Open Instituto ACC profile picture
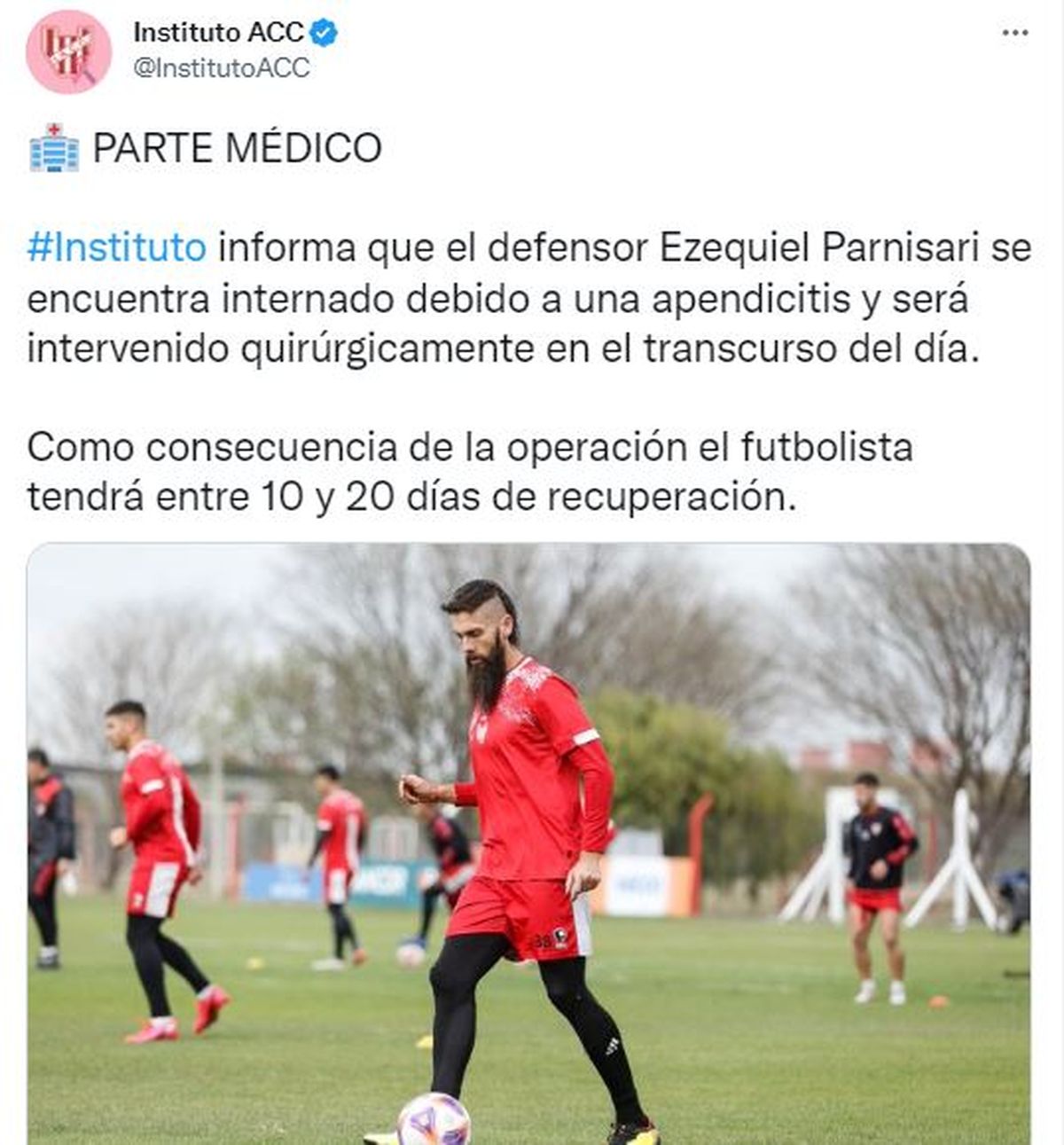 coord(69,52)
